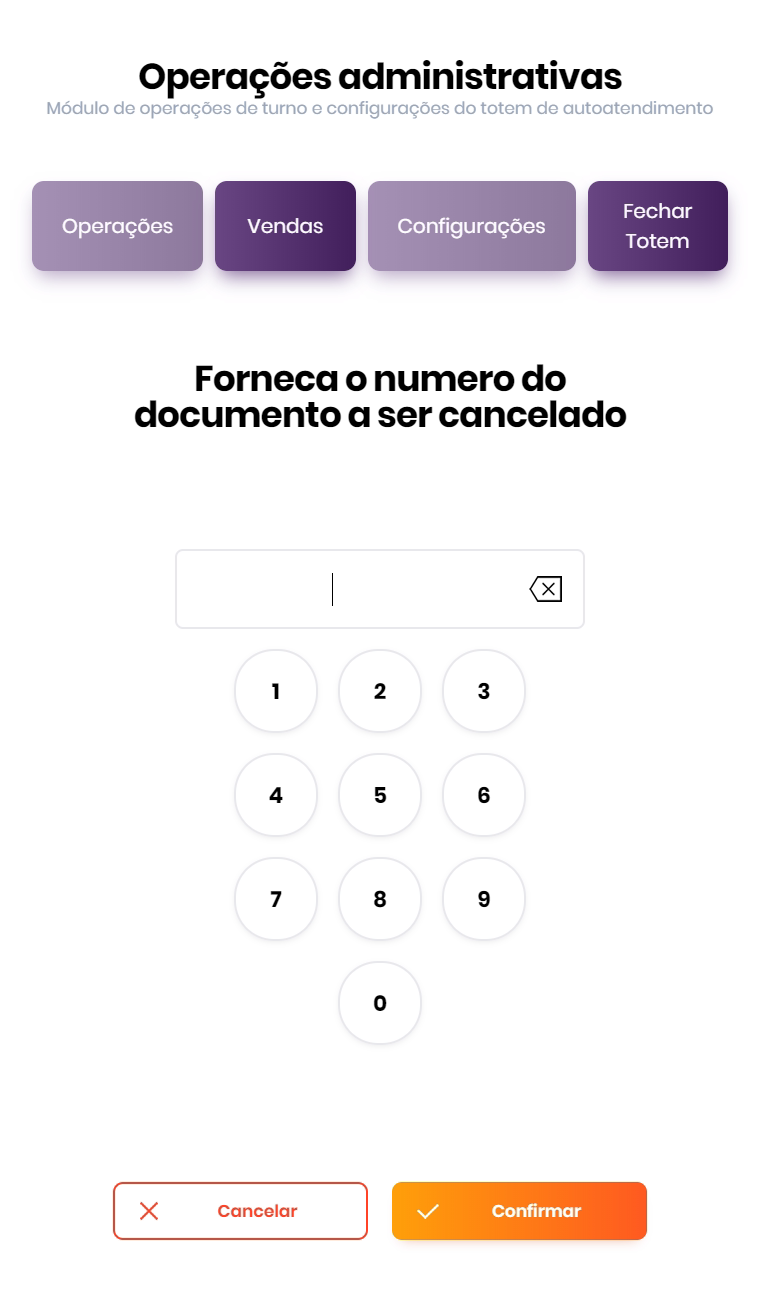Viewport: 768px width, 1316px height.
Task: Tap the 4 key
Action: 276,795
